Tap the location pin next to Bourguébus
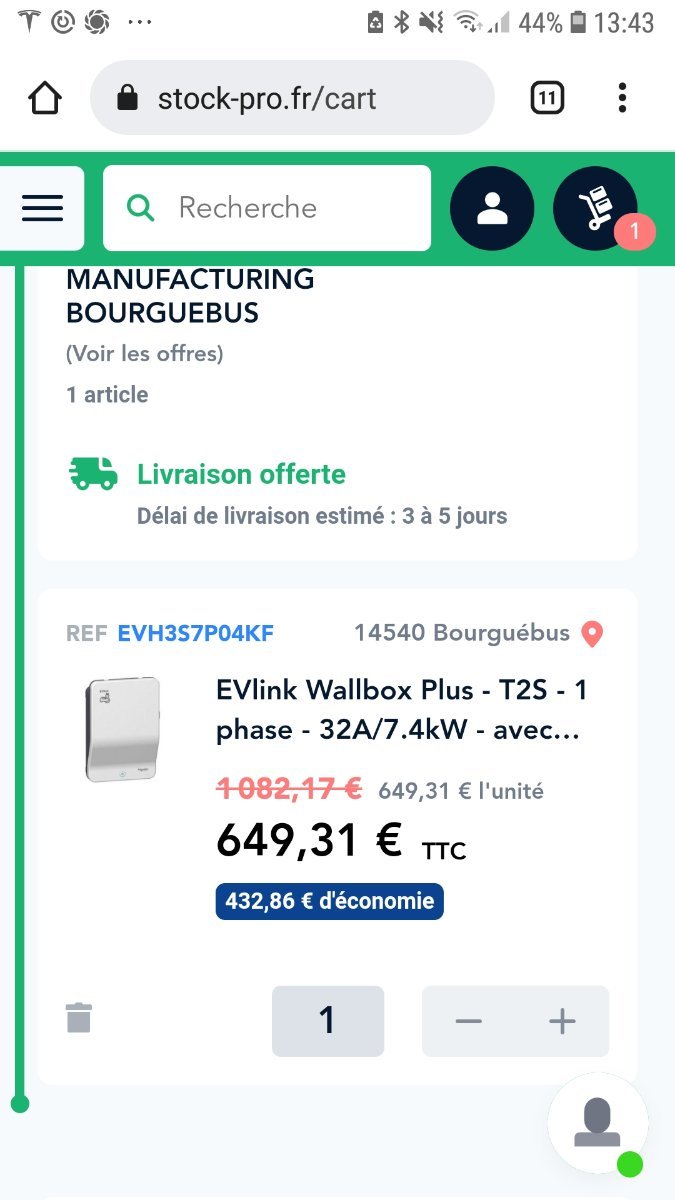The height and width of the screenshot is (1200, 675). 592,634
